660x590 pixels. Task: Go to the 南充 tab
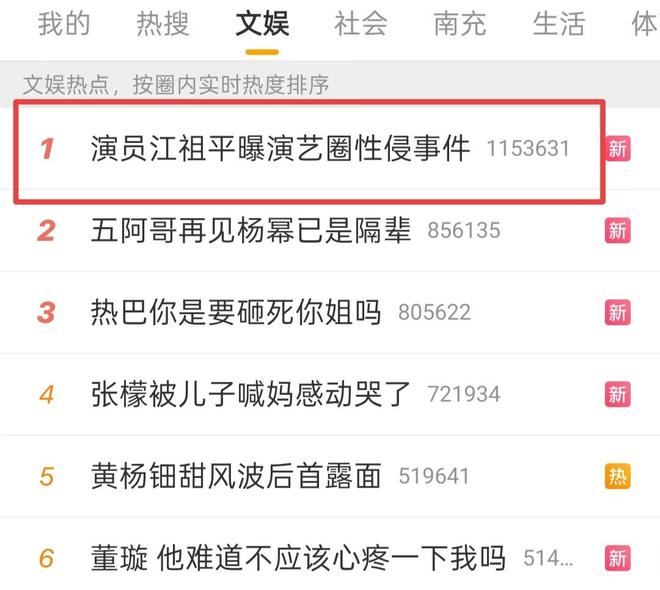click(x=460, y=24)
